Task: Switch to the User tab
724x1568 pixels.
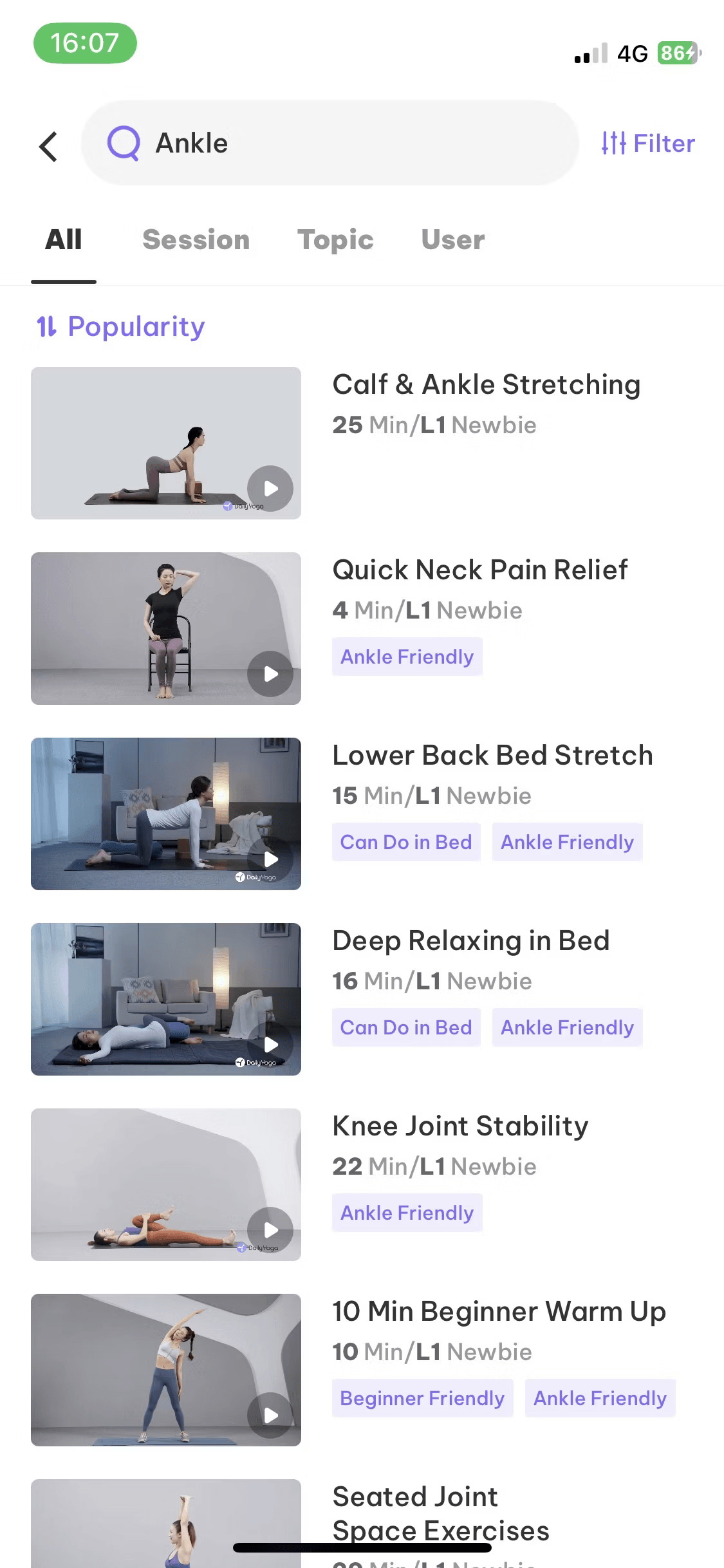Action: pyautogui.click(x=452, y=239)
